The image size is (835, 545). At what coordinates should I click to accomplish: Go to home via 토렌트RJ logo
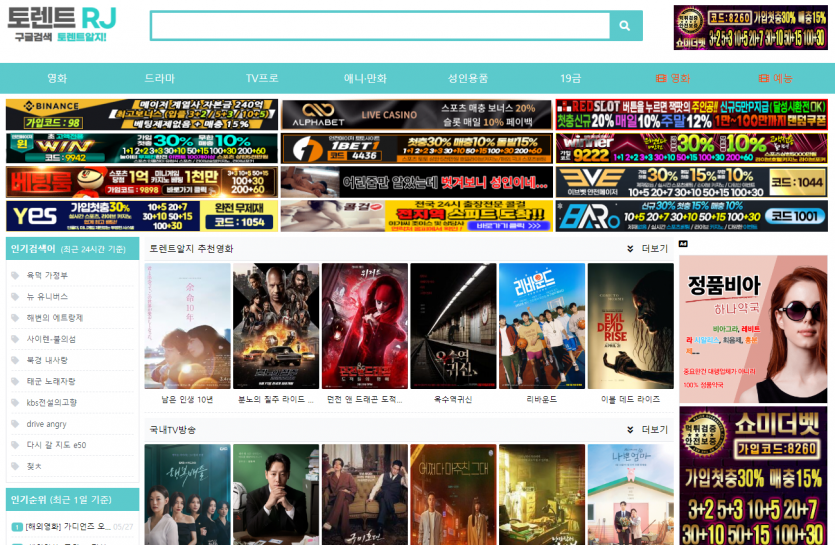coord(62,26)
